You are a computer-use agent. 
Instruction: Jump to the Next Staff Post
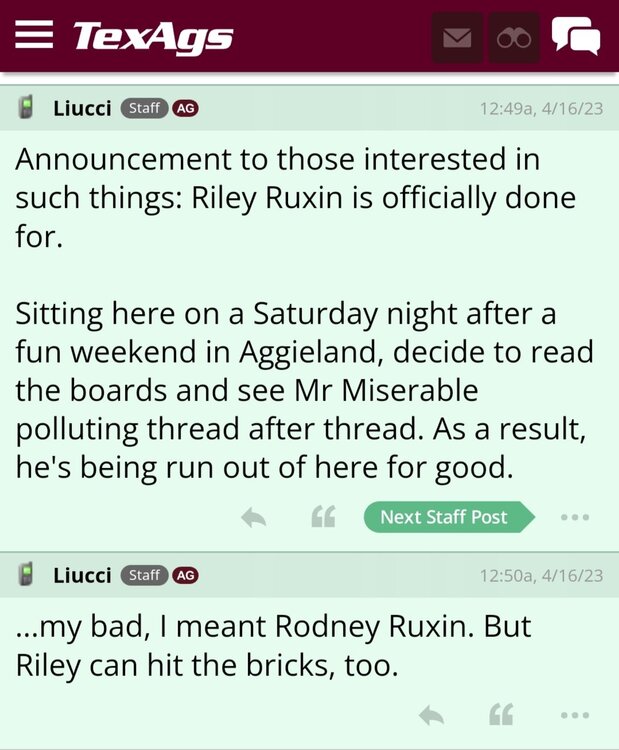coord(444,517)
